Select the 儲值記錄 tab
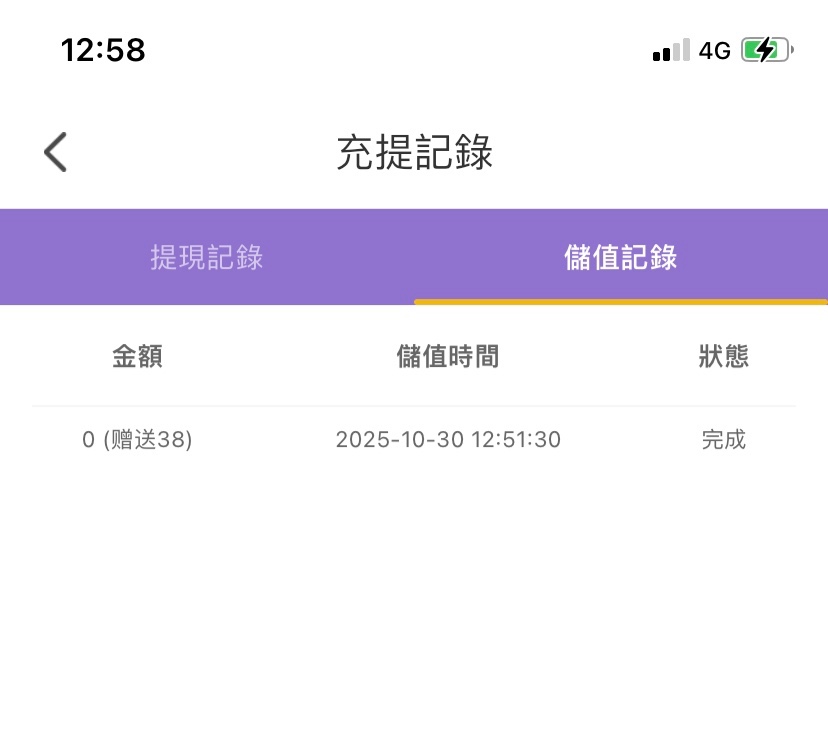Image resolution: width=828 pixels, height=742 pixels. coord(620,257)
